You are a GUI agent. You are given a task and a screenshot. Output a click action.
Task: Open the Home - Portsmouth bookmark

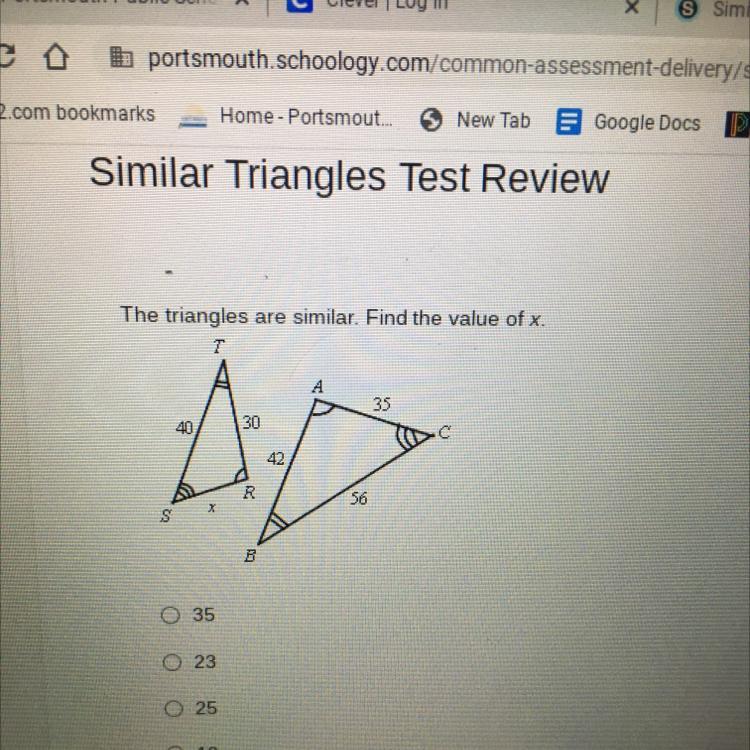coord(285,117)
